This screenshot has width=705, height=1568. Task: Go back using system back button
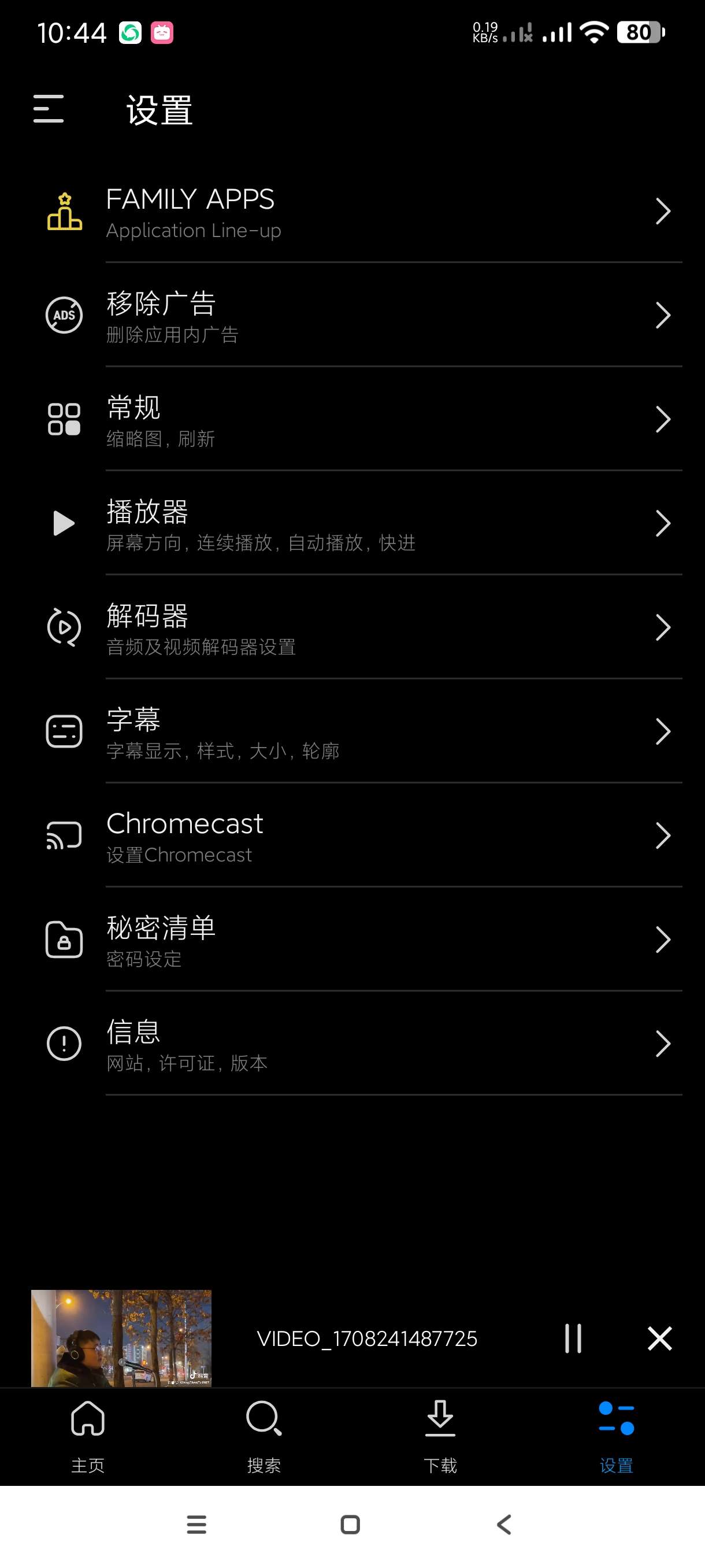(x=504, y=1525)
